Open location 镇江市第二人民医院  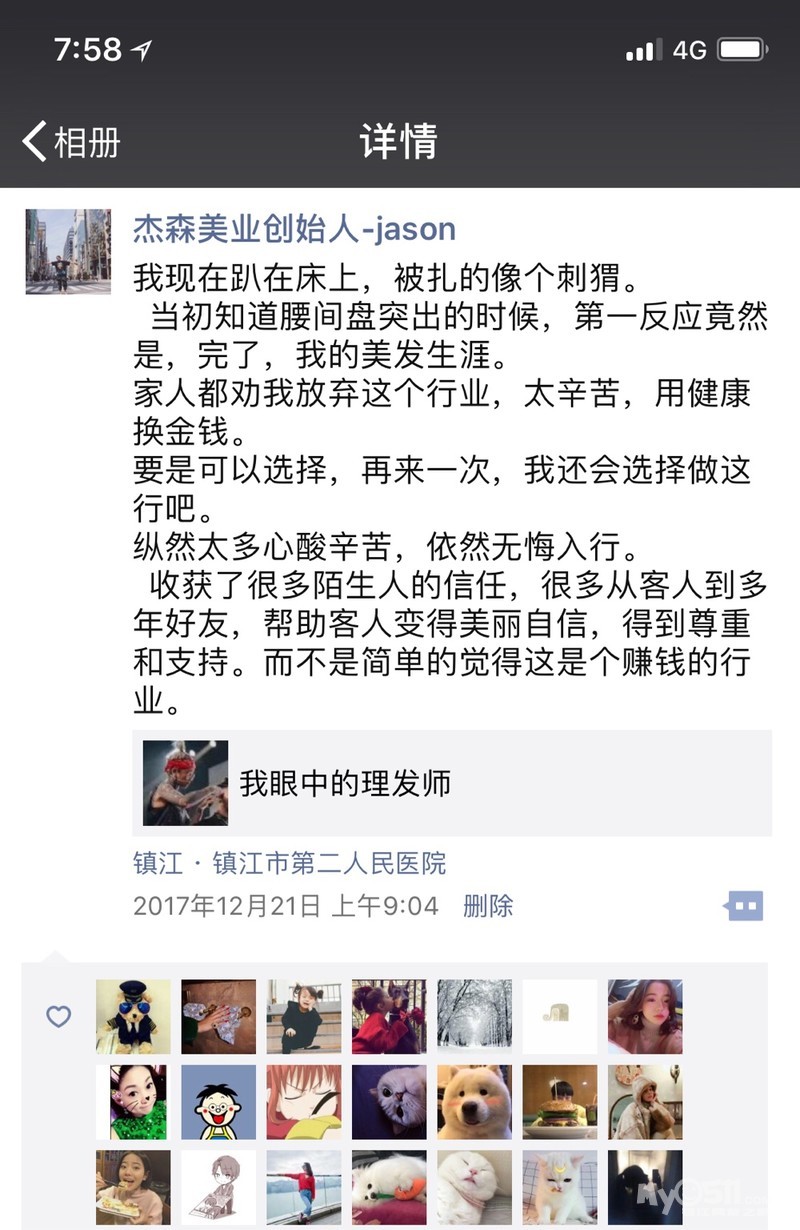290,863
